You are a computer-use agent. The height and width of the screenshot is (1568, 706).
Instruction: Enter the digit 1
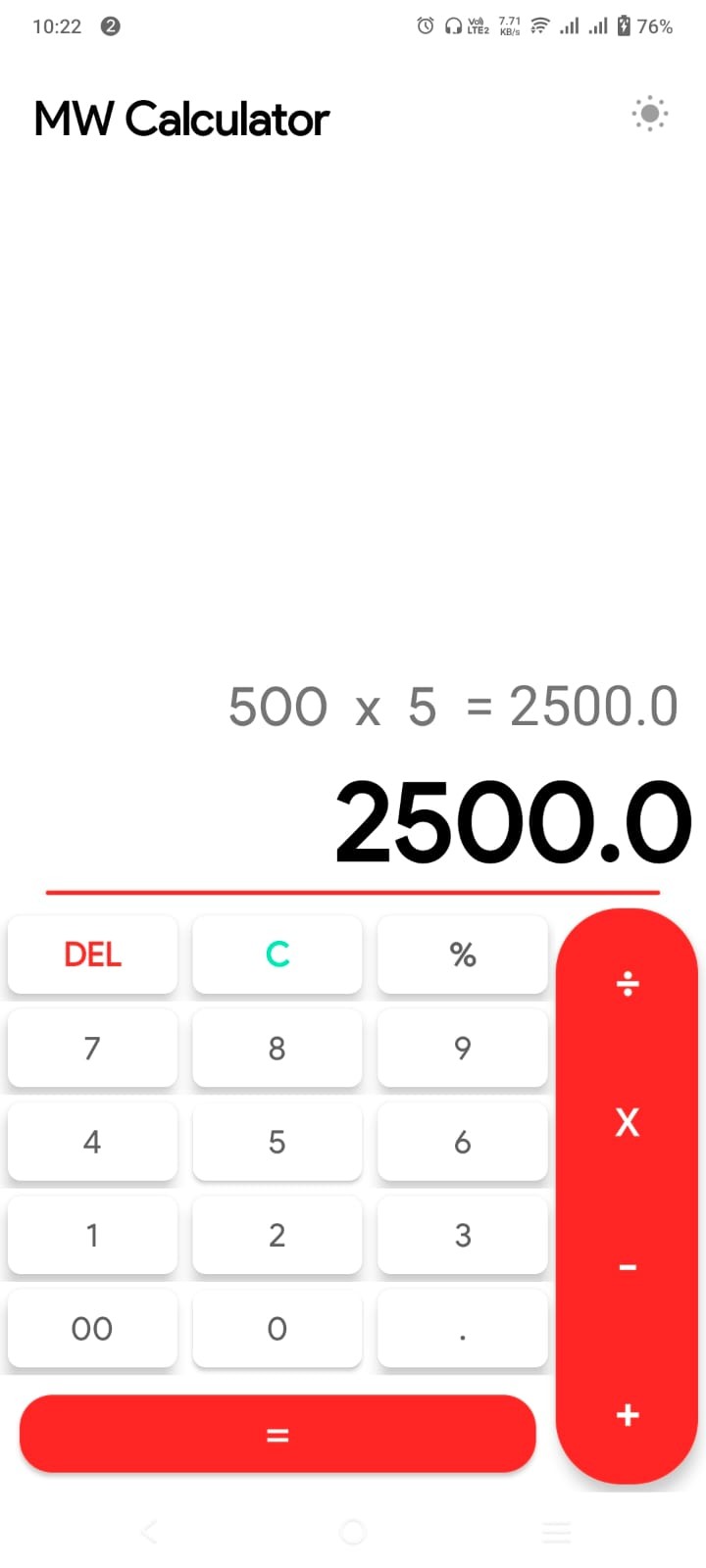[x=92, y=1235]
